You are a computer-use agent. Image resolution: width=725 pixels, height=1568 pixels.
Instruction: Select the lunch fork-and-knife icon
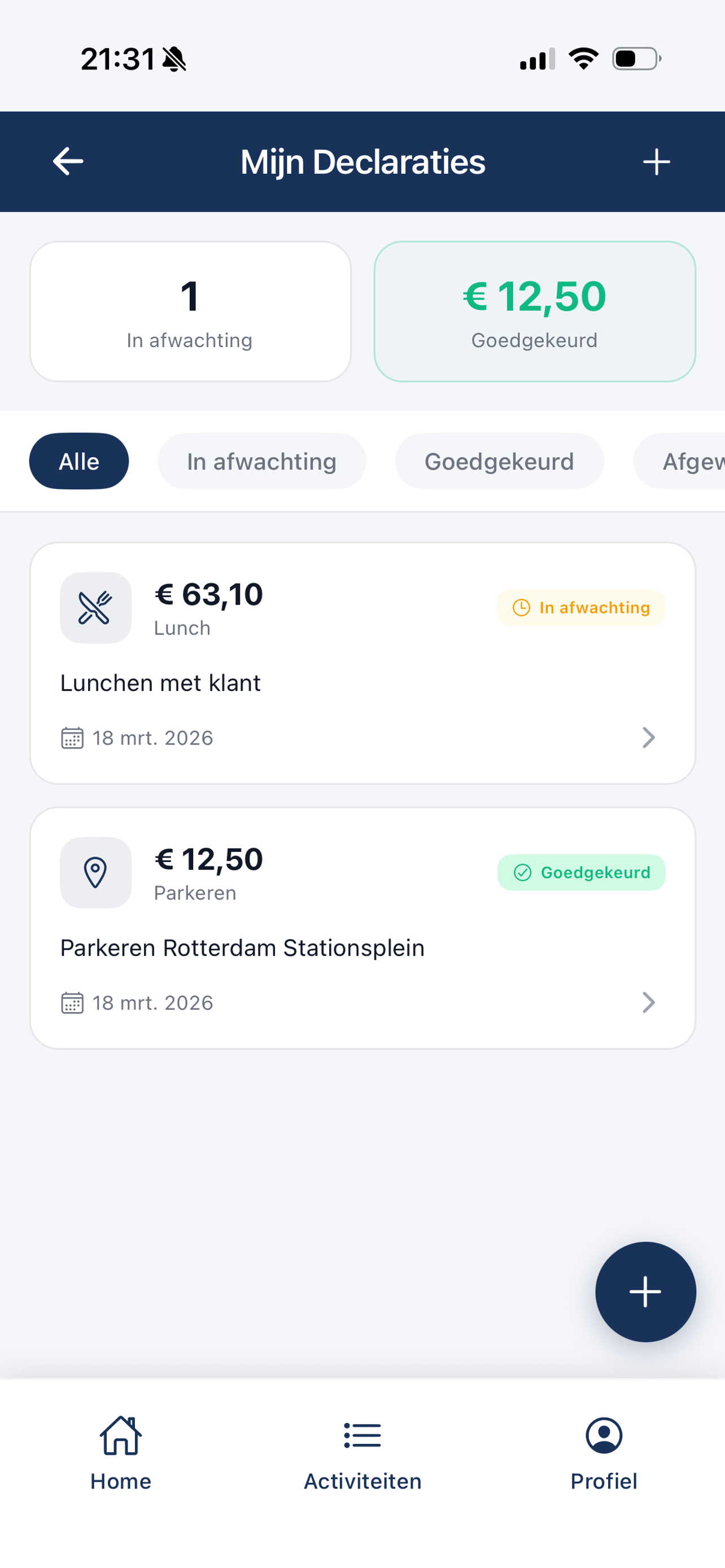tap(95, 607)
